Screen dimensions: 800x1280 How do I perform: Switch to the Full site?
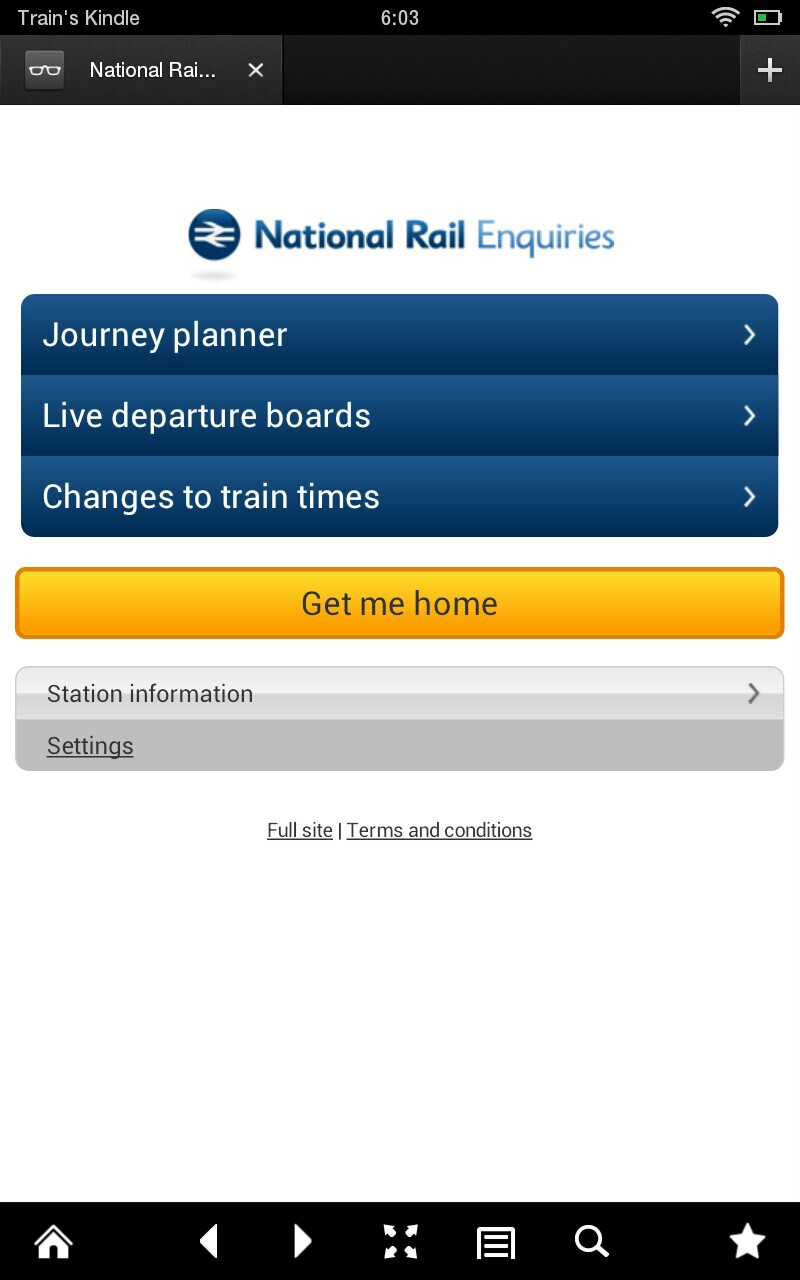click(300, 830)
